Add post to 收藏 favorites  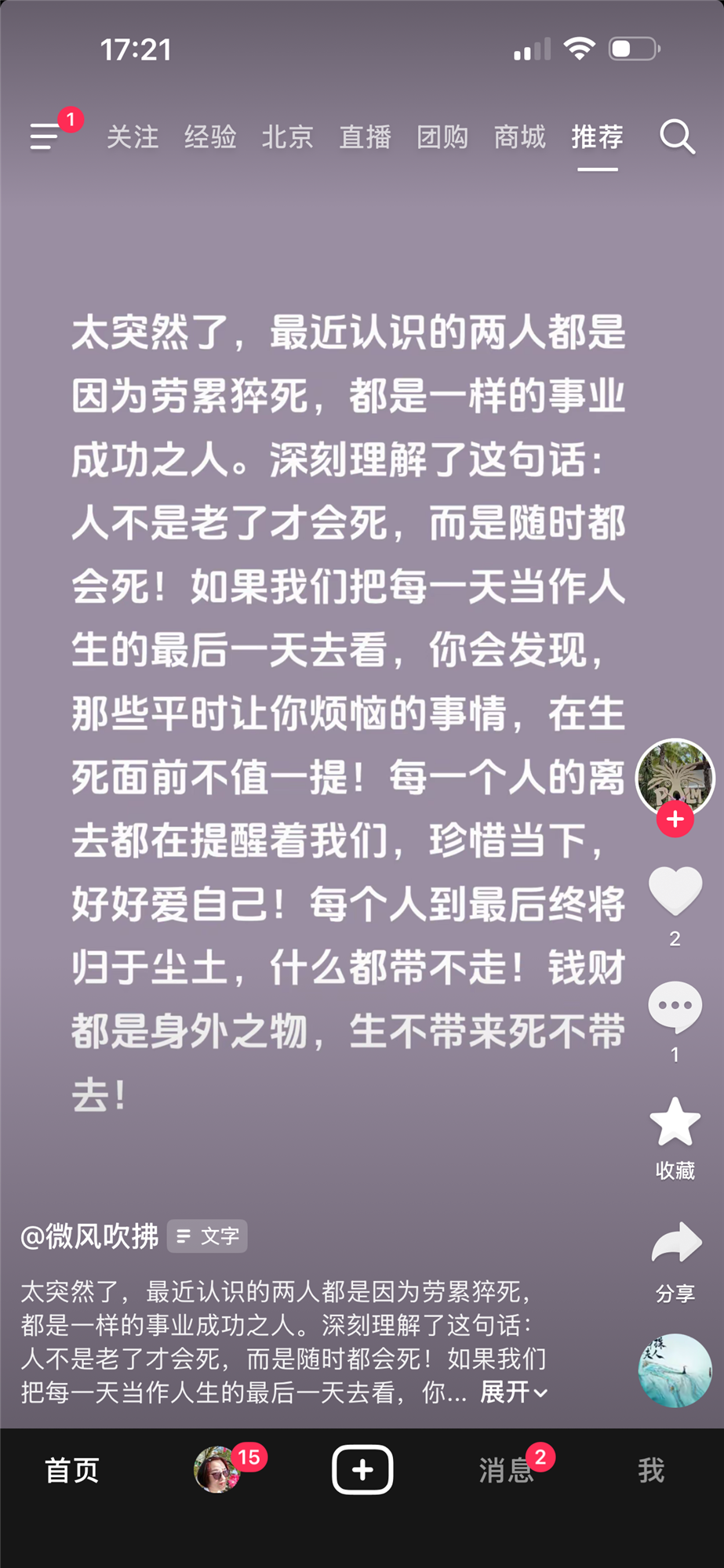675,1123
